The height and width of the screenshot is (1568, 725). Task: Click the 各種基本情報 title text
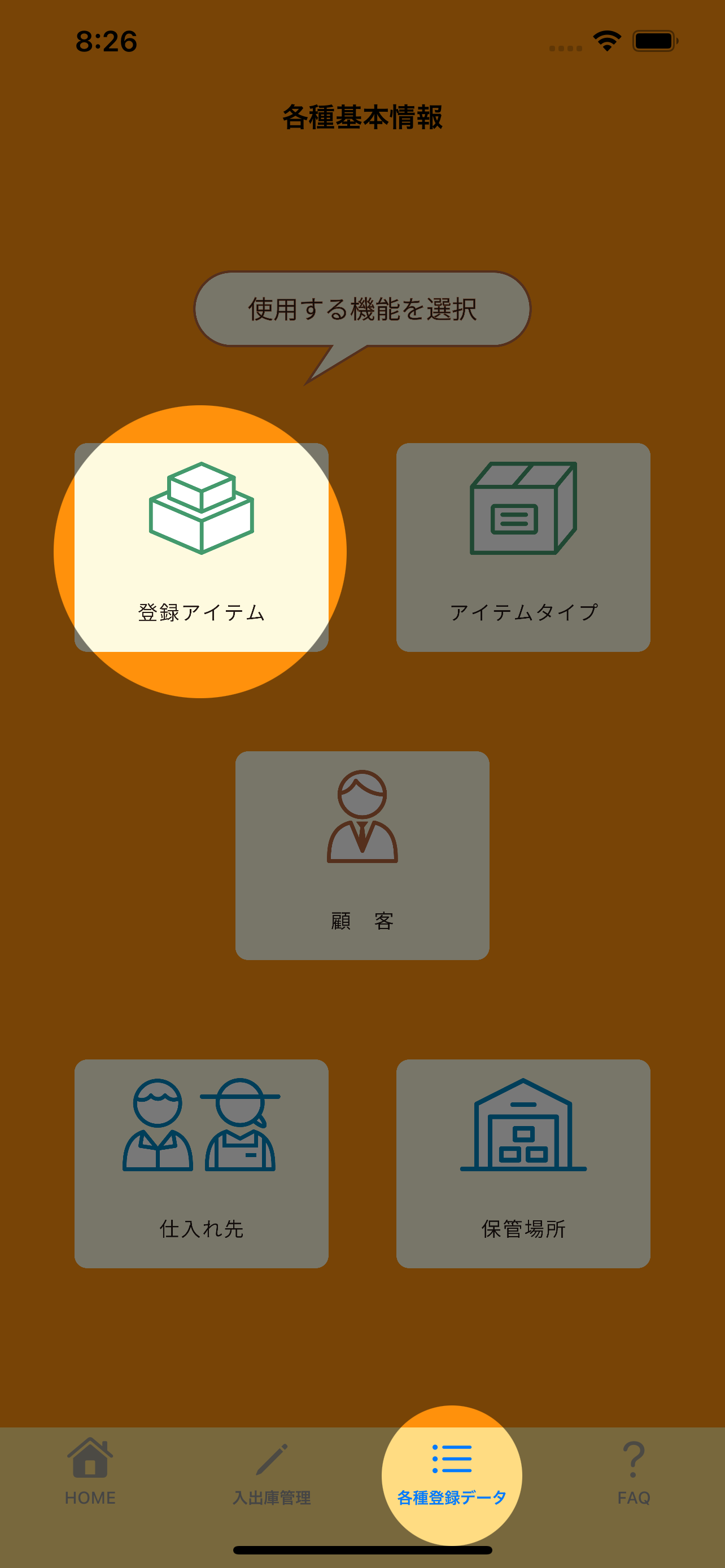pyautogui.click(x=362, y=117)
